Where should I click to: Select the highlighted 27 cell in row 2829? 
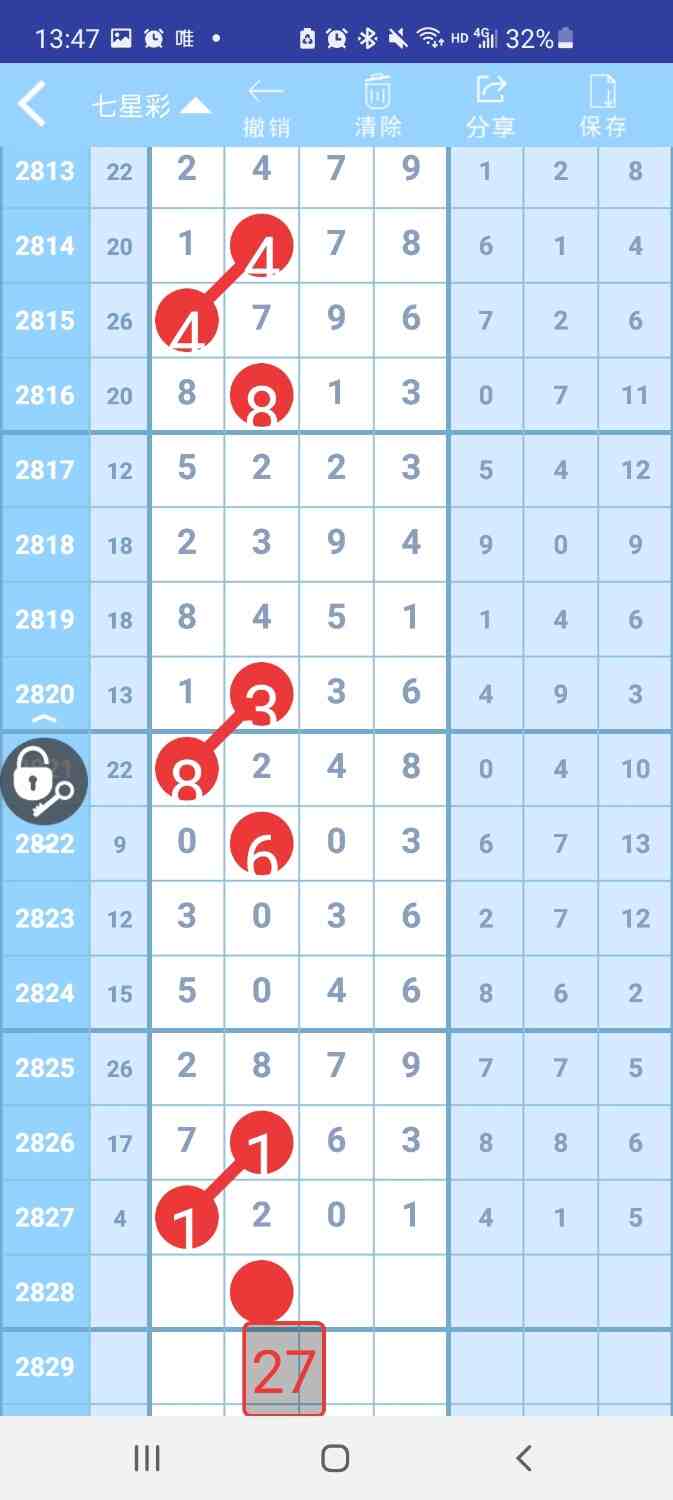[284, 1368]
